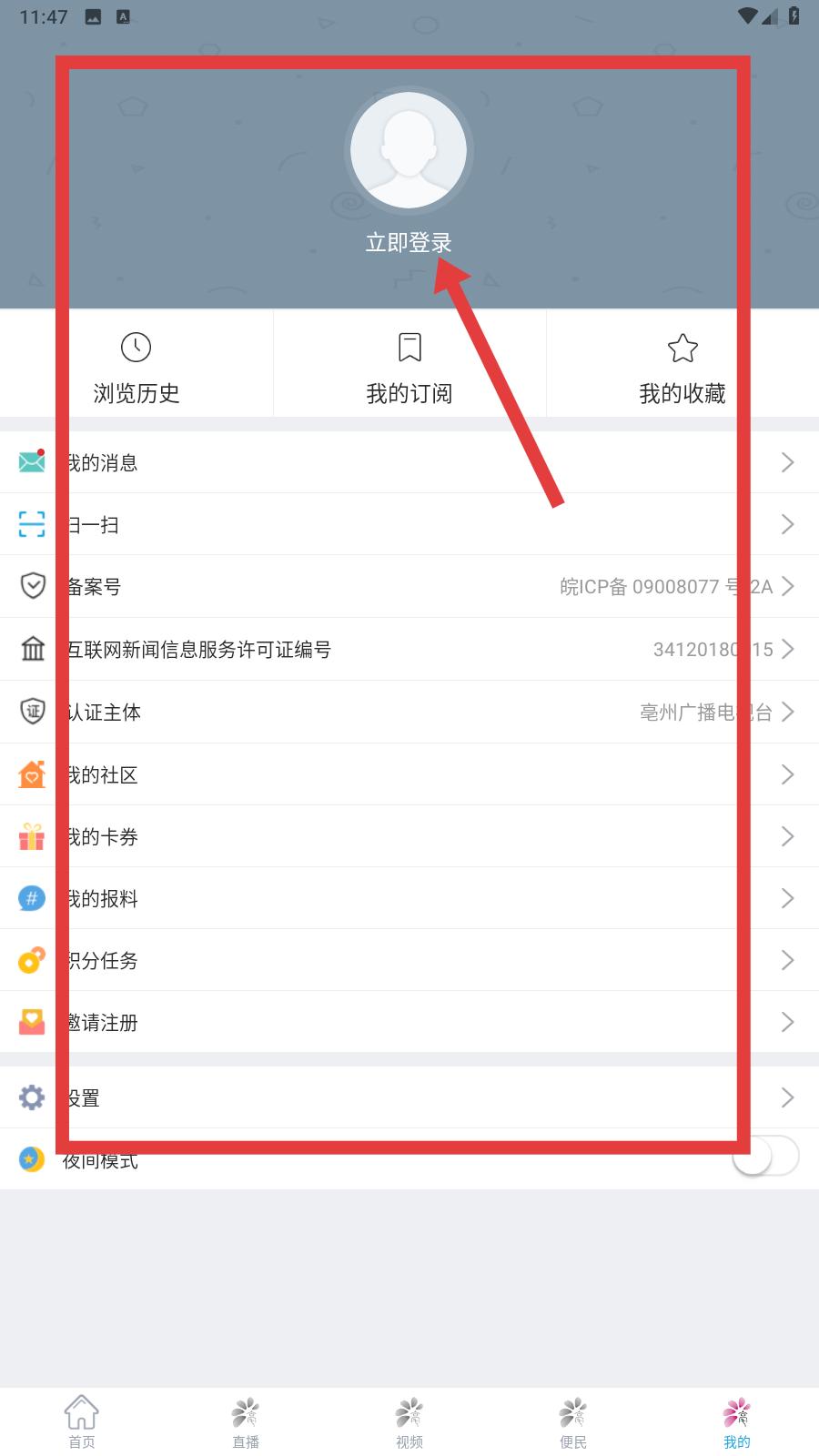Tap the profile avatar placeholder
This screenshot has height=1456, width=819.
point(409,150)
